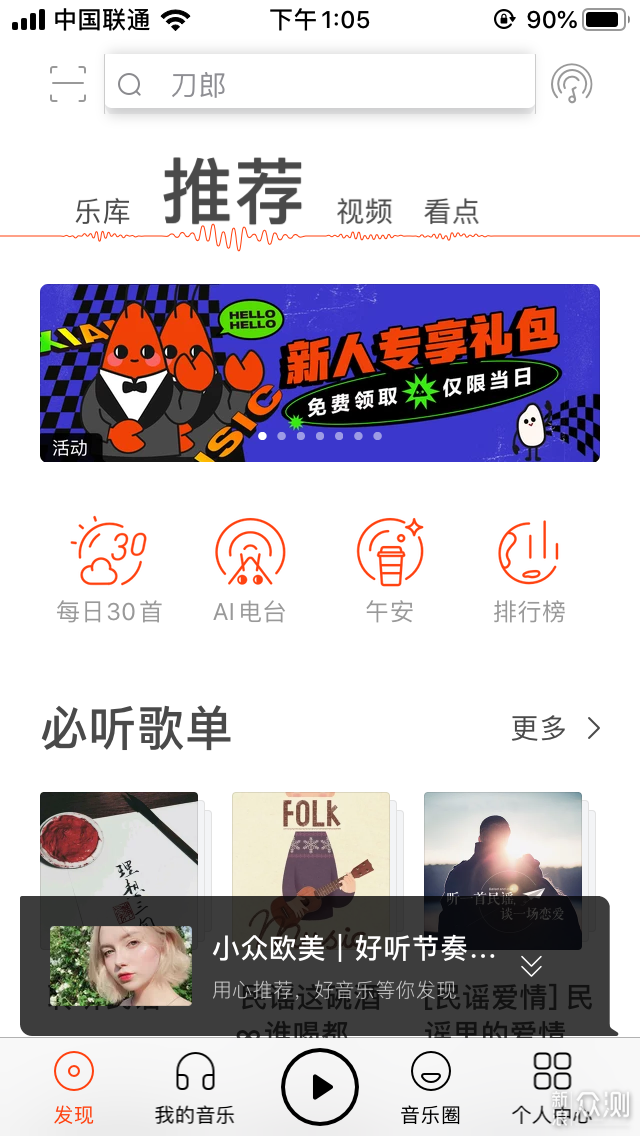Tap the center play button

[x=320, y=1087]
